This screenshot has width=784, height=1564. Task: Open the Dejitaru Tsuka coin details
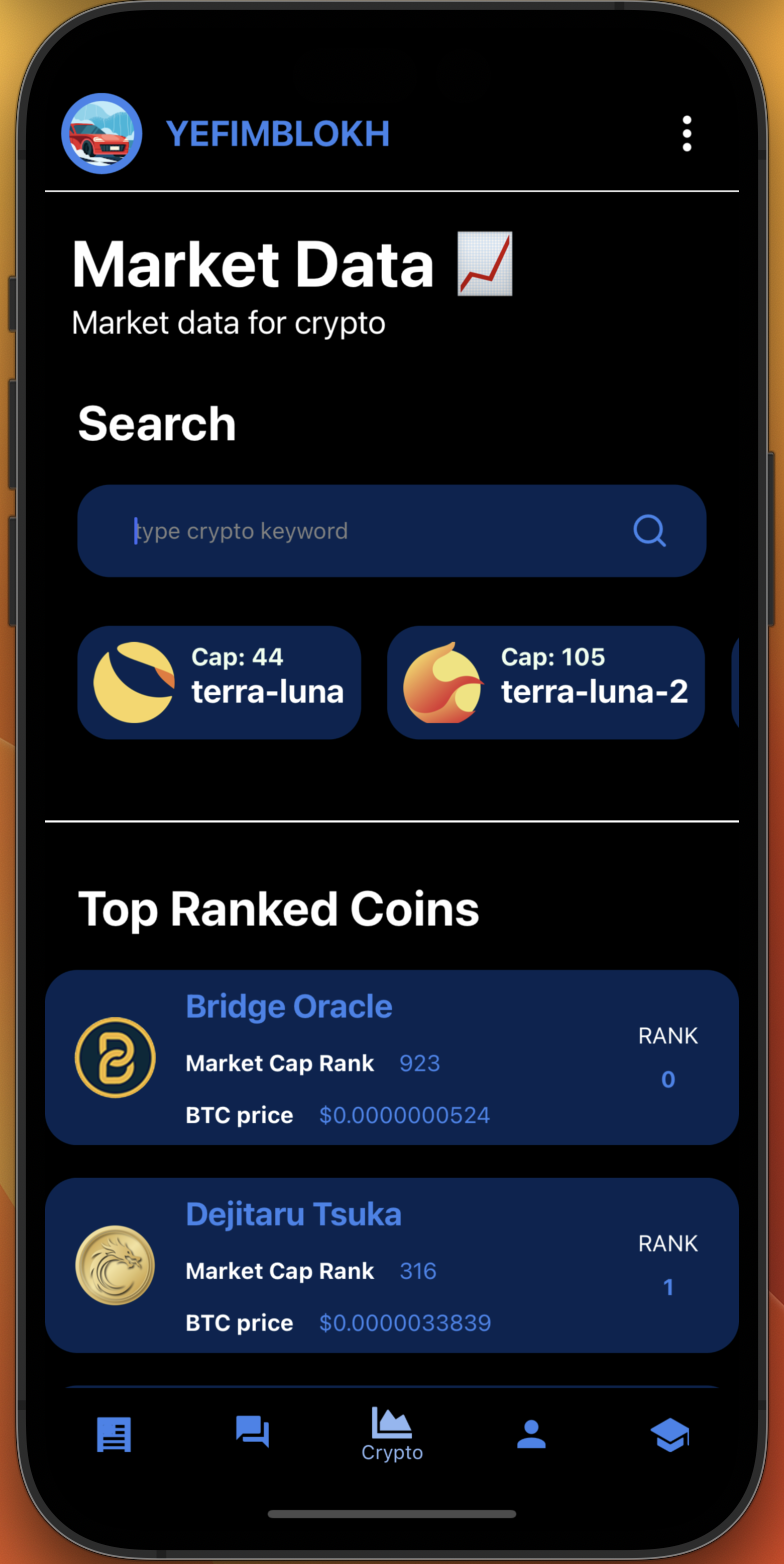392,1264
